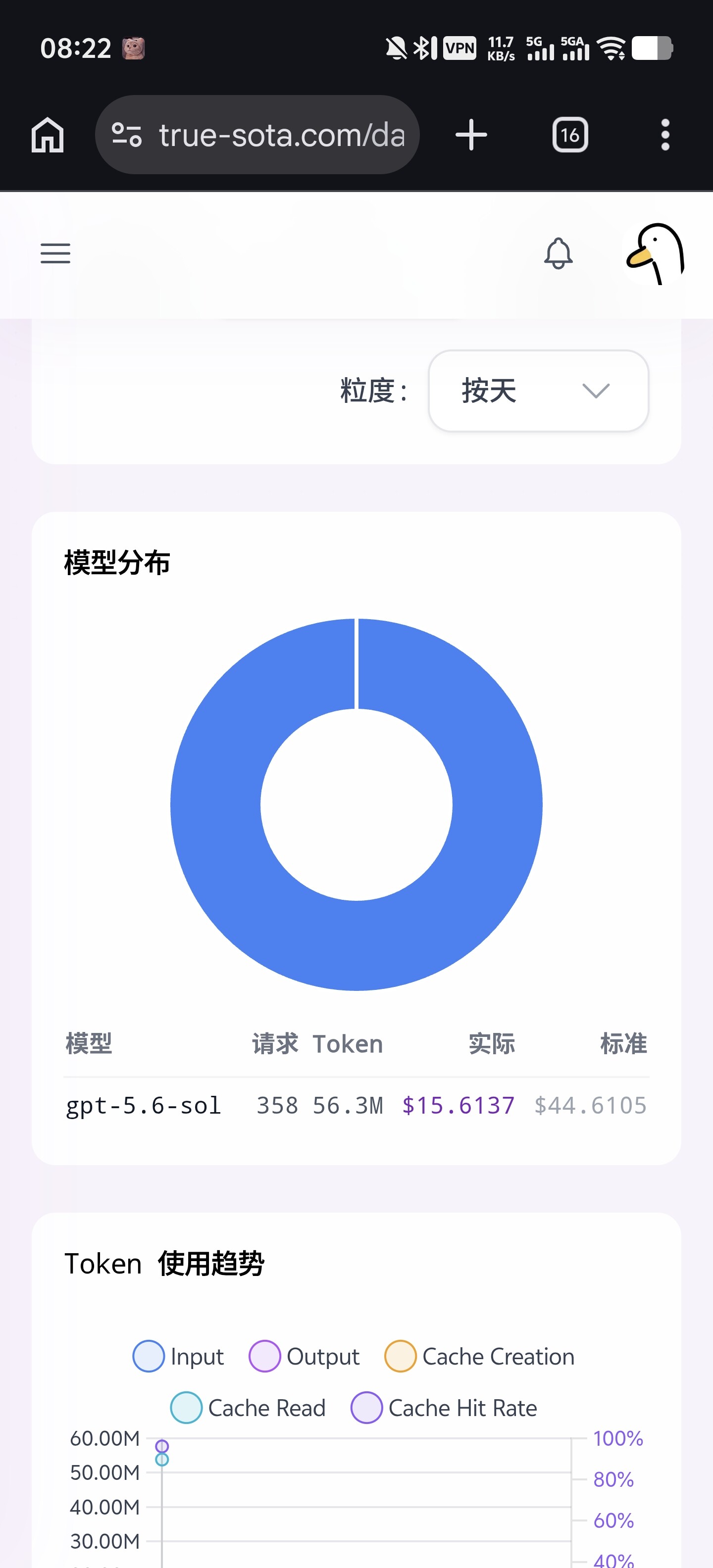Open a new browser tab

click(471, 135)
